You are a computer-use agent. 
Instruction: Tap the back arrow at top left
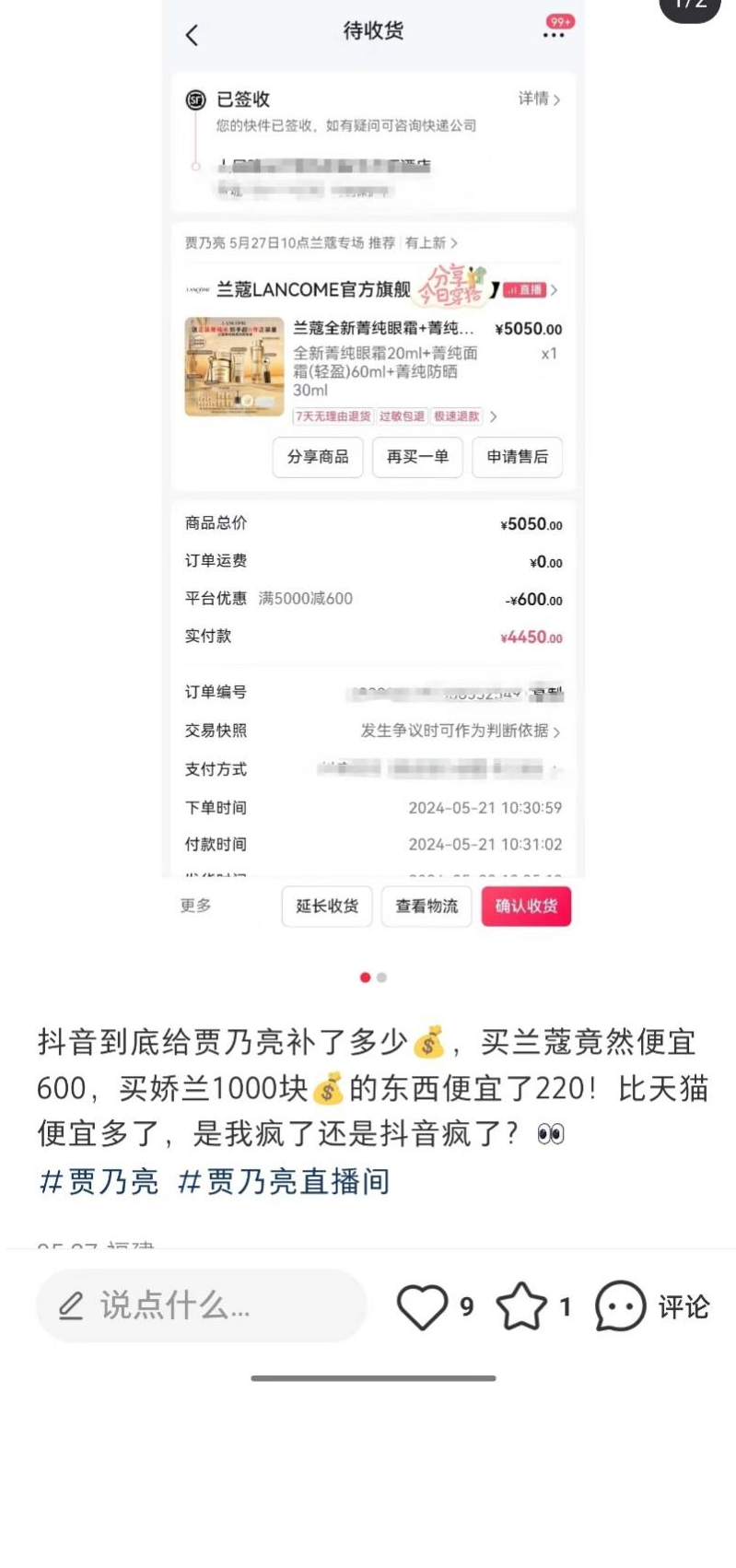click(193, 33)
